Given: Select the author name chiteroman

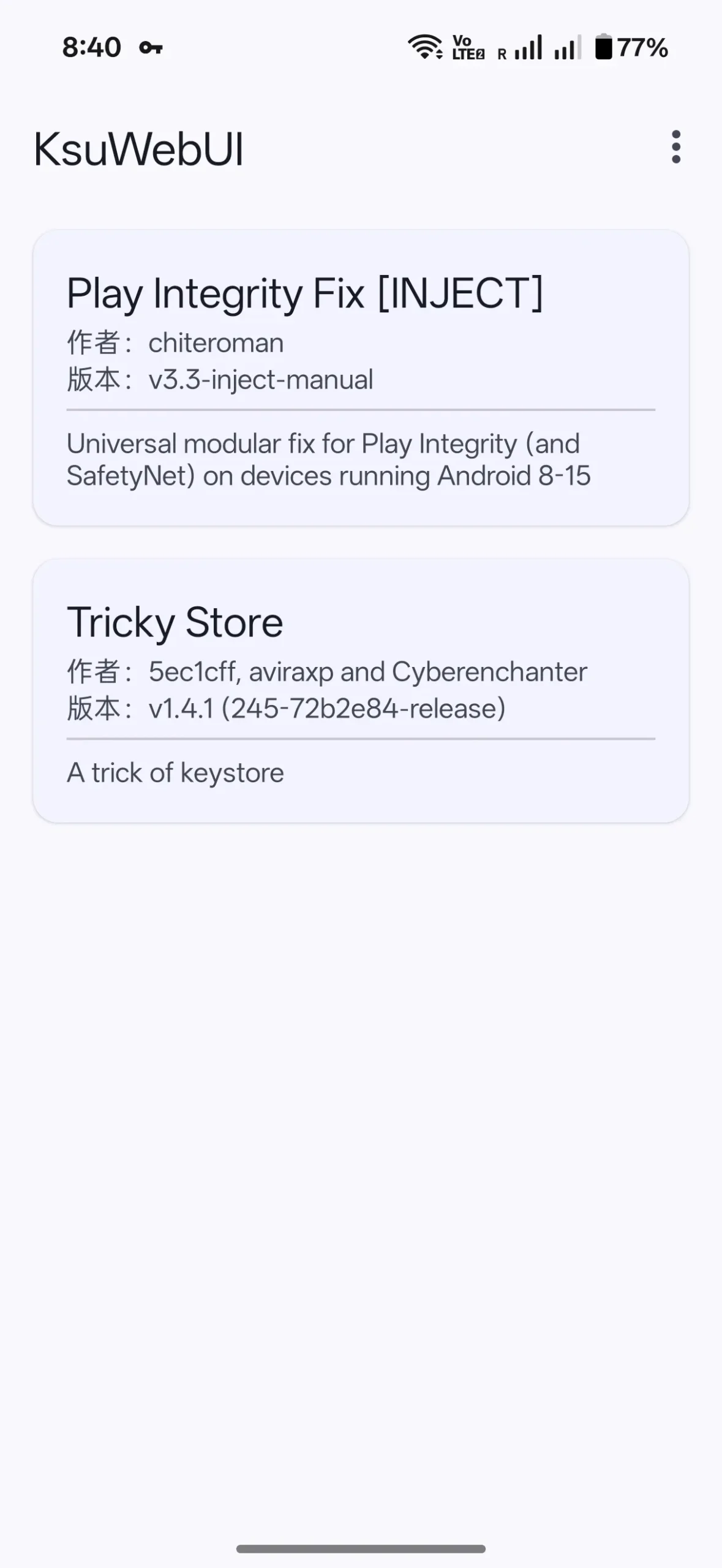Looking at the screenshot, I should tap(216, 342).
